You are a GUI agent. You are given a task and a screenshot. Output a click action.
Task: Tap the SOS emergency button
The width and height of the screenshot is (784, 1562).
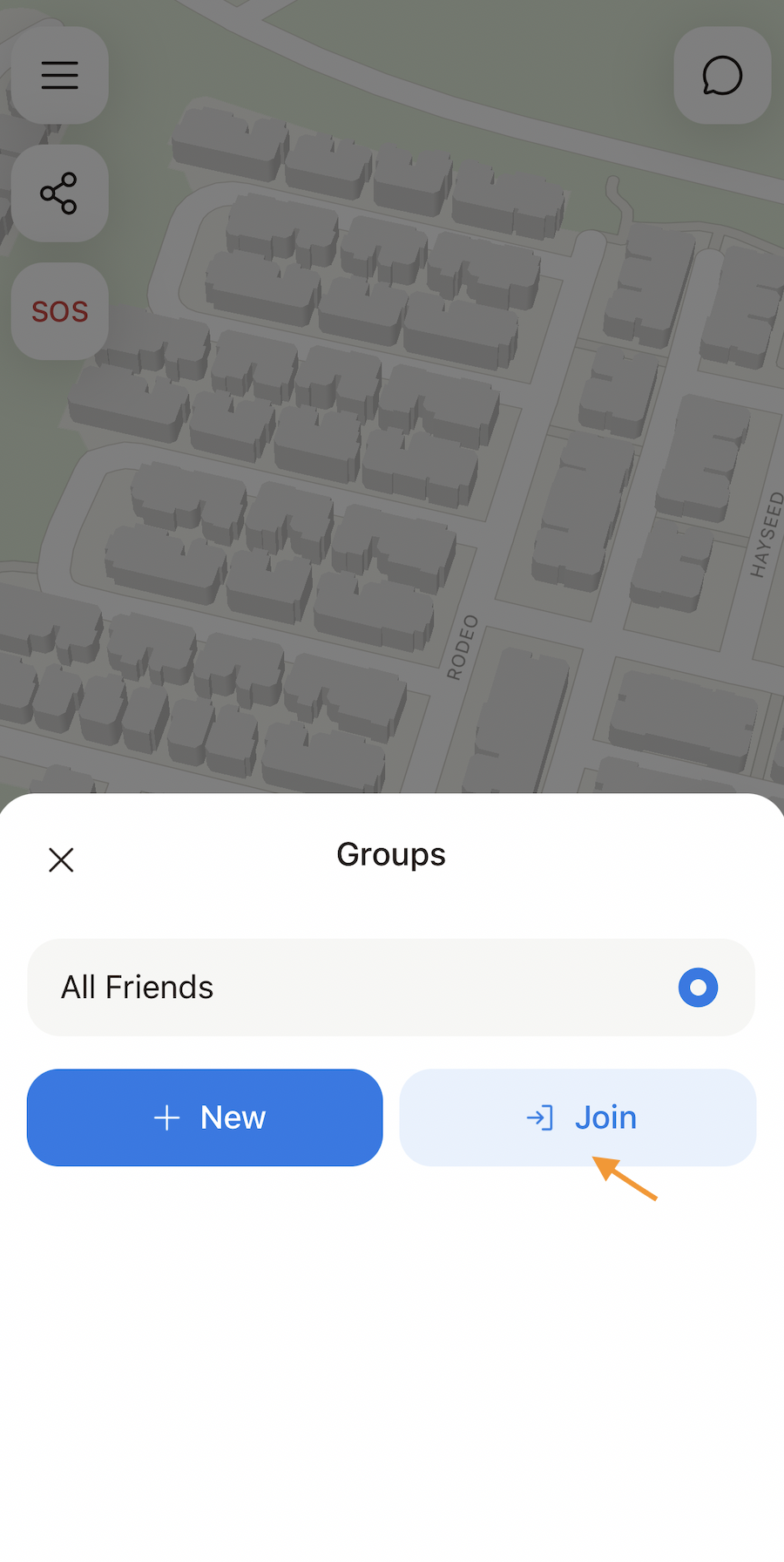[59, 311]
